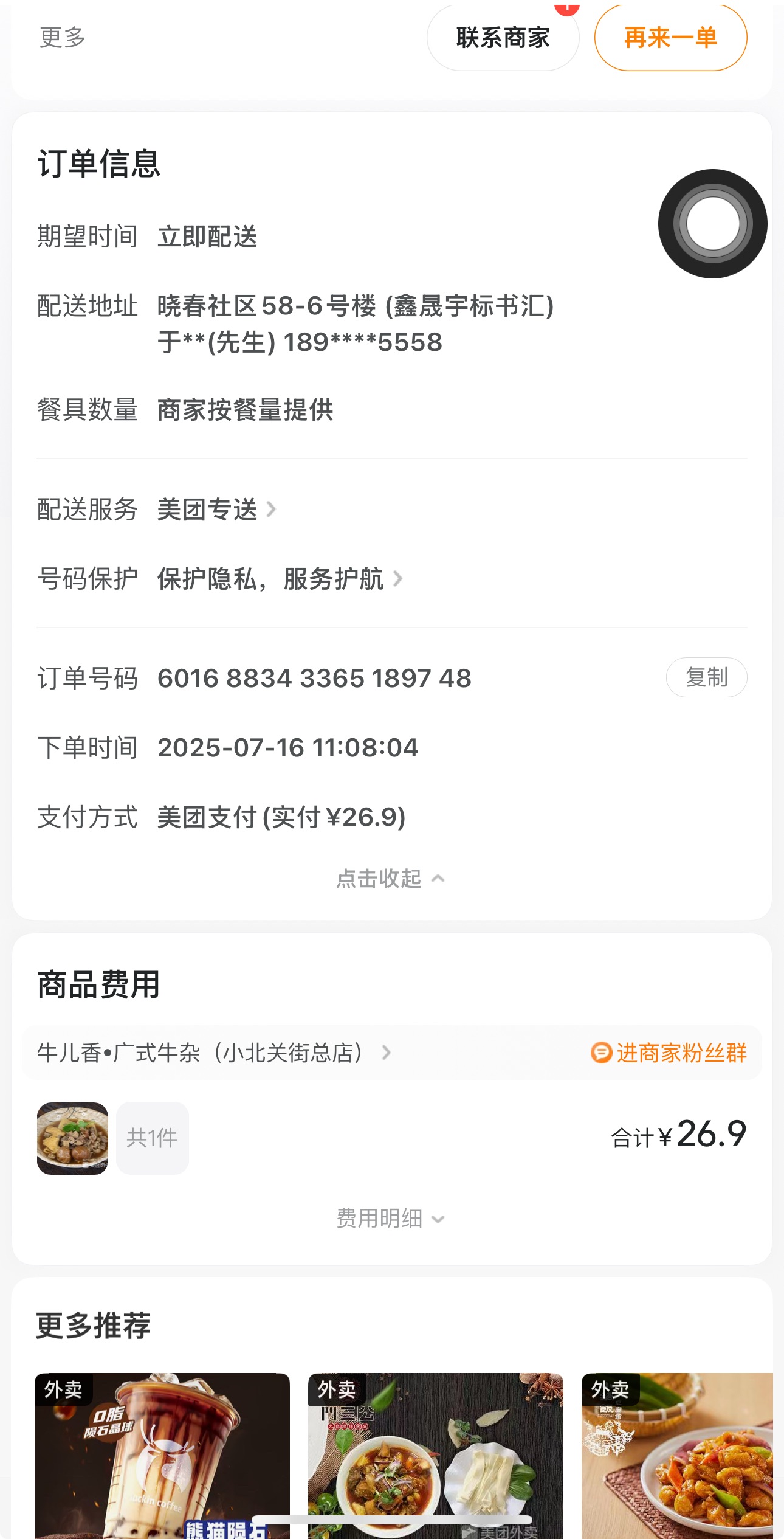This screenshot has height=1539, width=784.
Task: Reorder with 再来一单
Action: tap(670, 38)
